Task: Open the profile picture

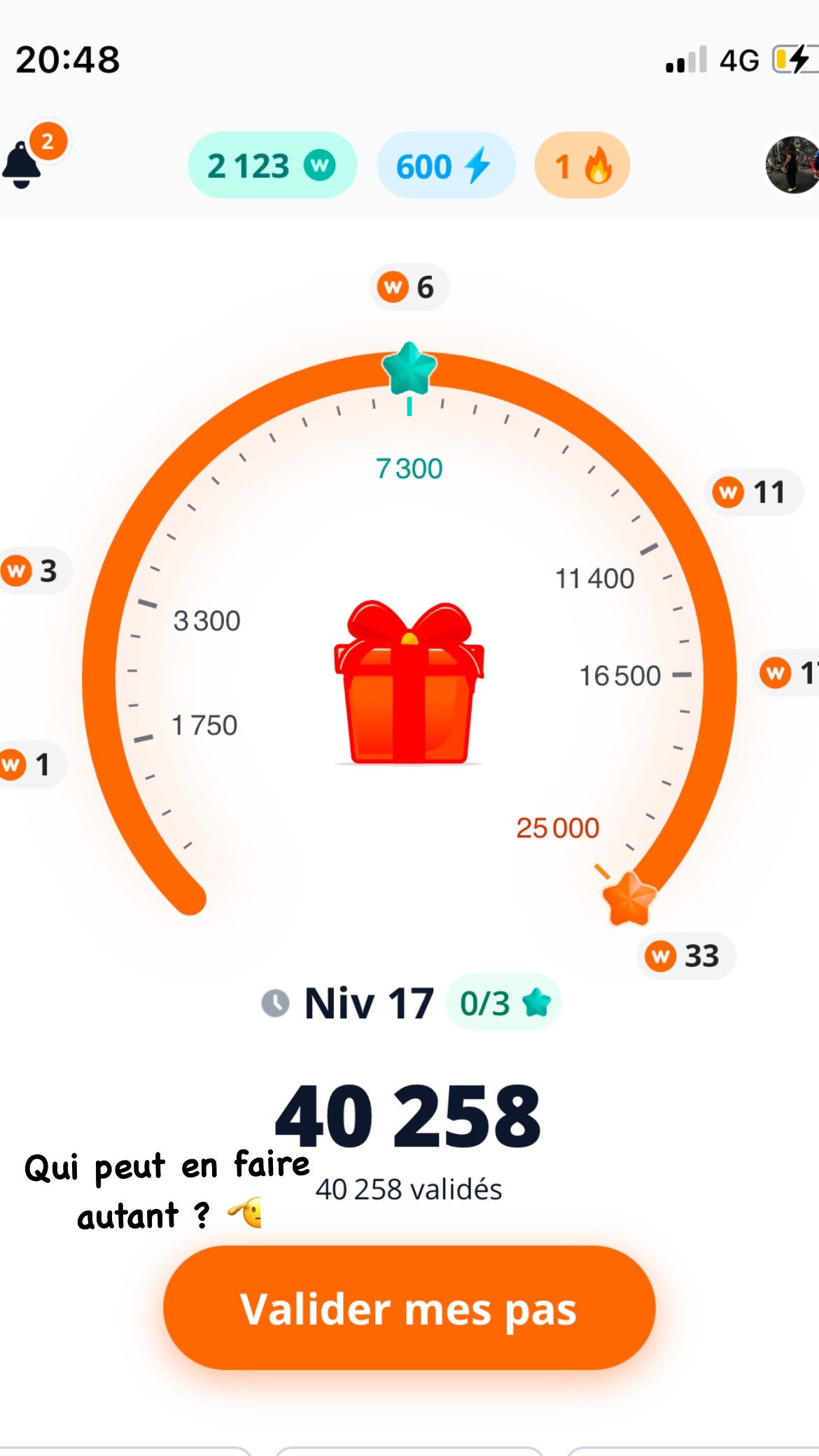Action: (792, 165)
